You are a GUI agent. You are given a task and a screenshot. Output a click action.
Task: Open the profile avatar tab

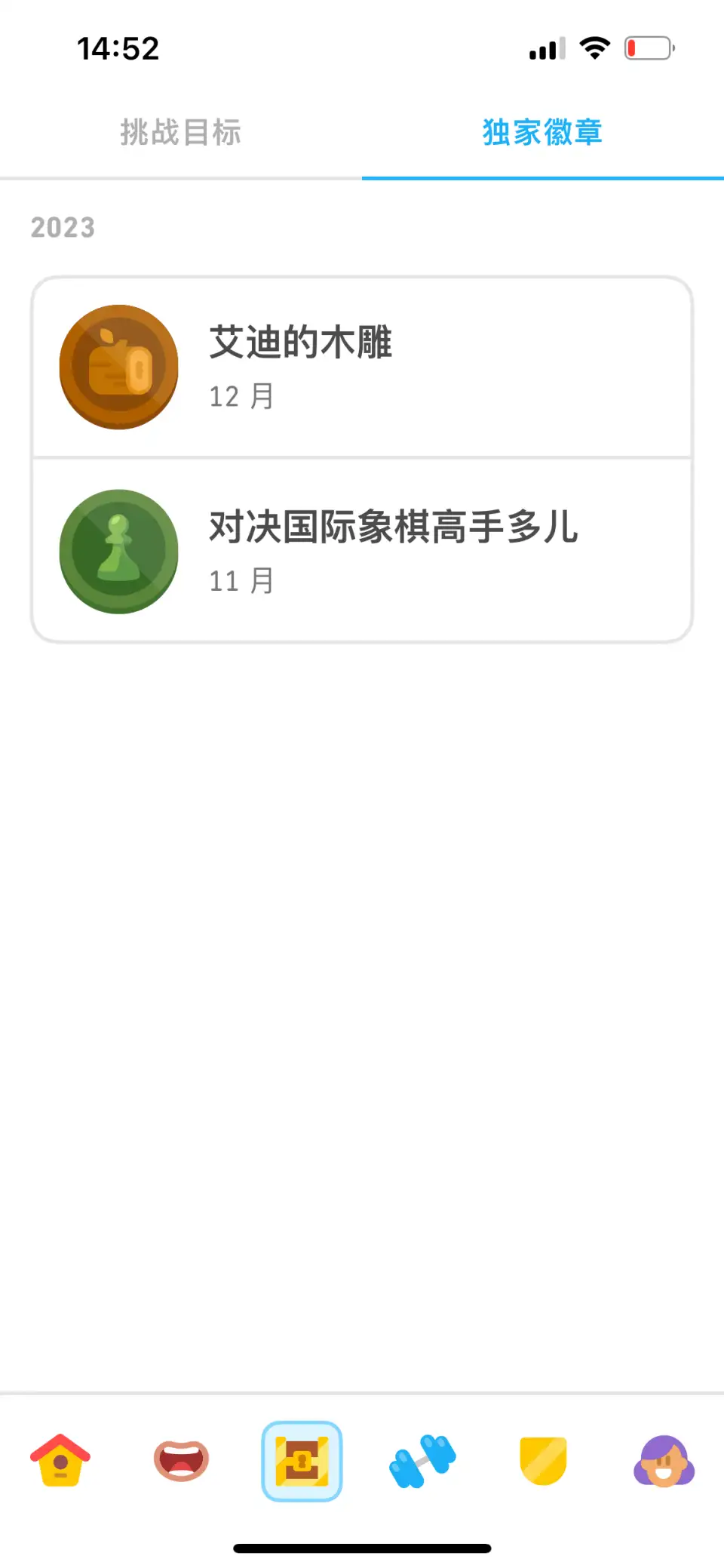click(x=664, y=1460)
